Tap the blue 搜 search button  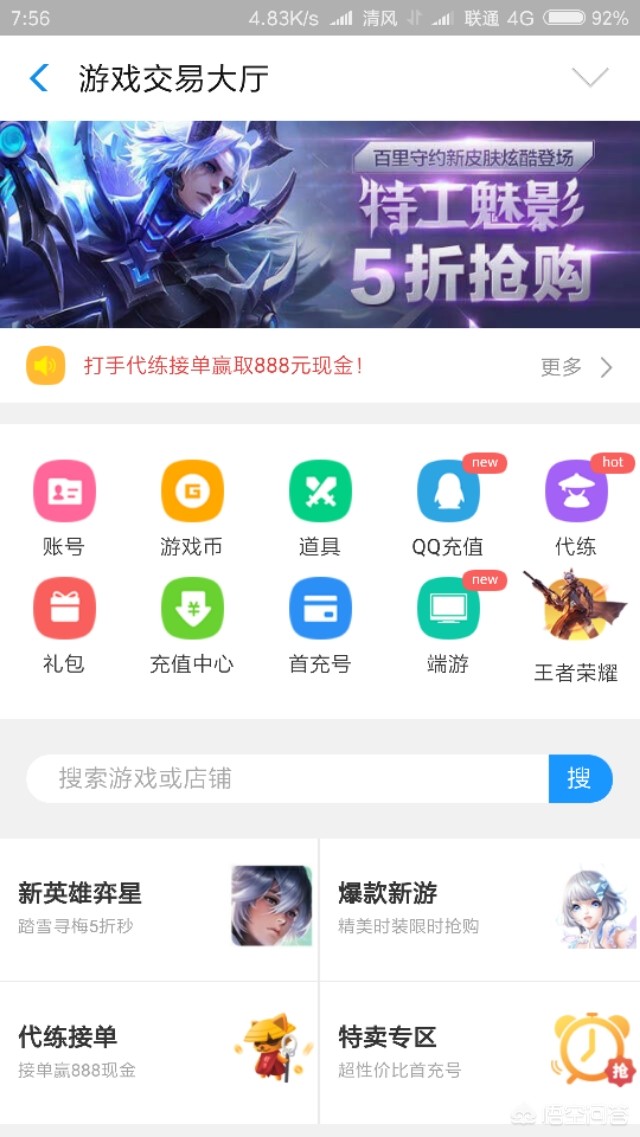(x=580, y=779)
